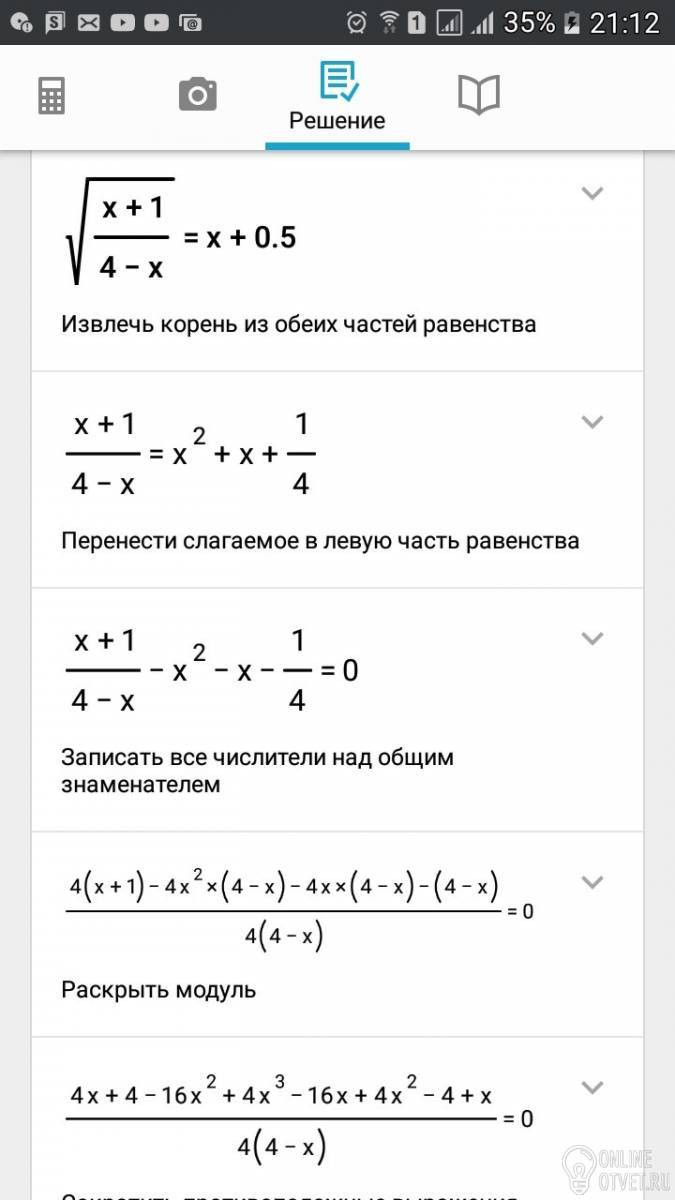675x1200 pixels.
Task: Switch to the calculator tab
Action: point(51,97)
